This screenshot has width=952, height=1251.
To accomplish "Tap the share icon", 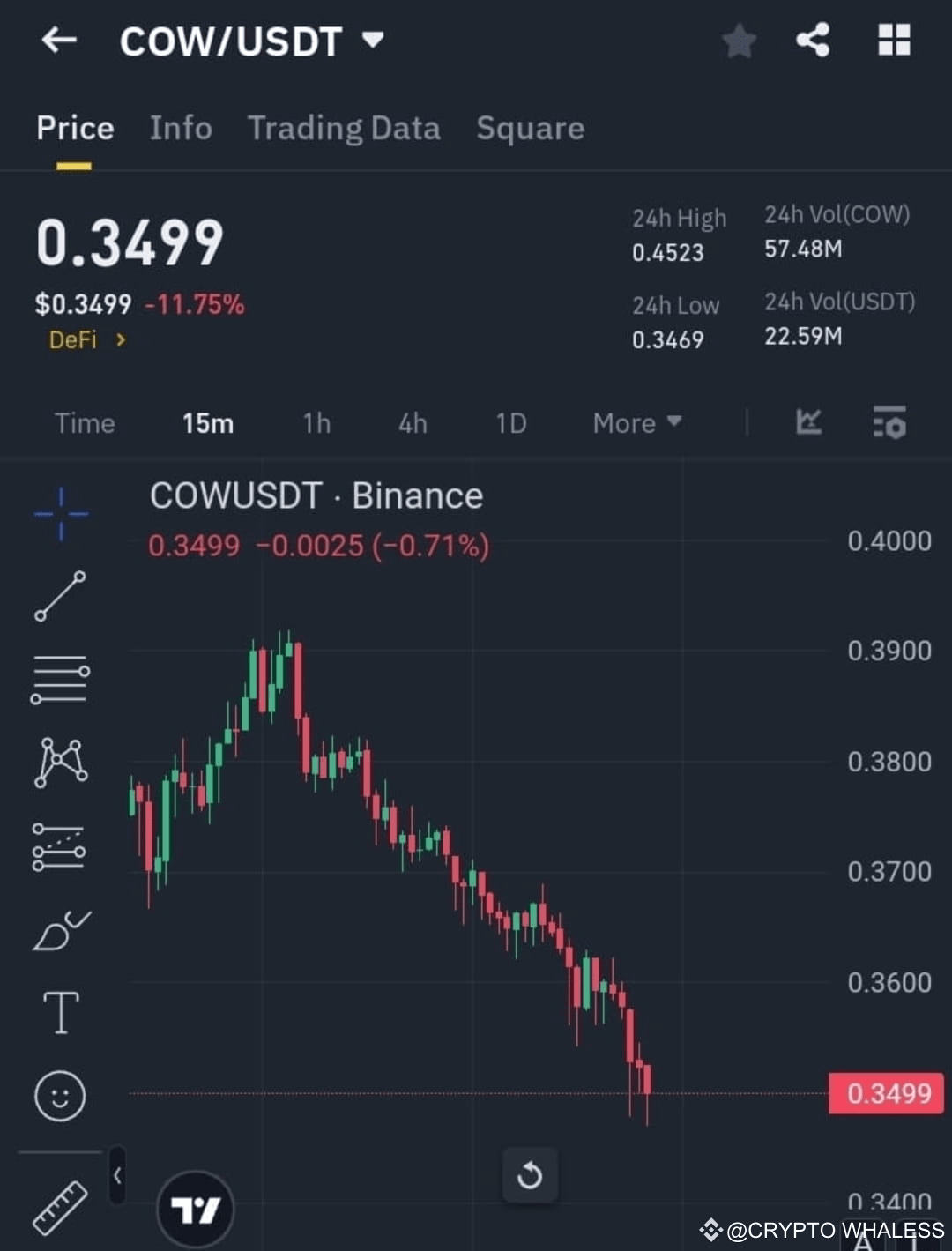I will pos(813,41).
